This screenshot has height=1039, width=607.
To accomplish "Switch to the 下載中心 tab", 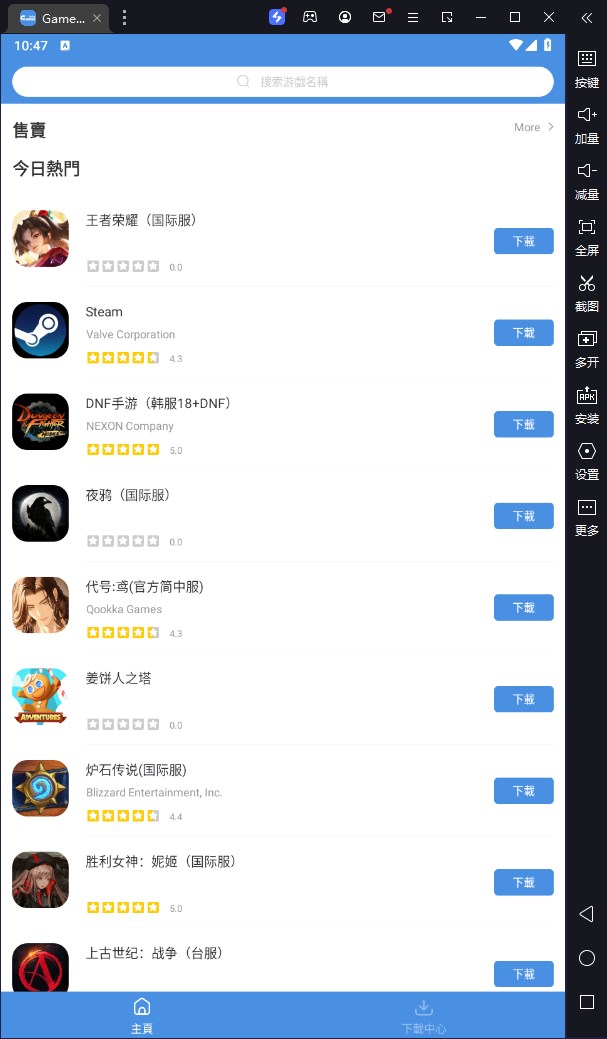I will tap(423, 1015).
